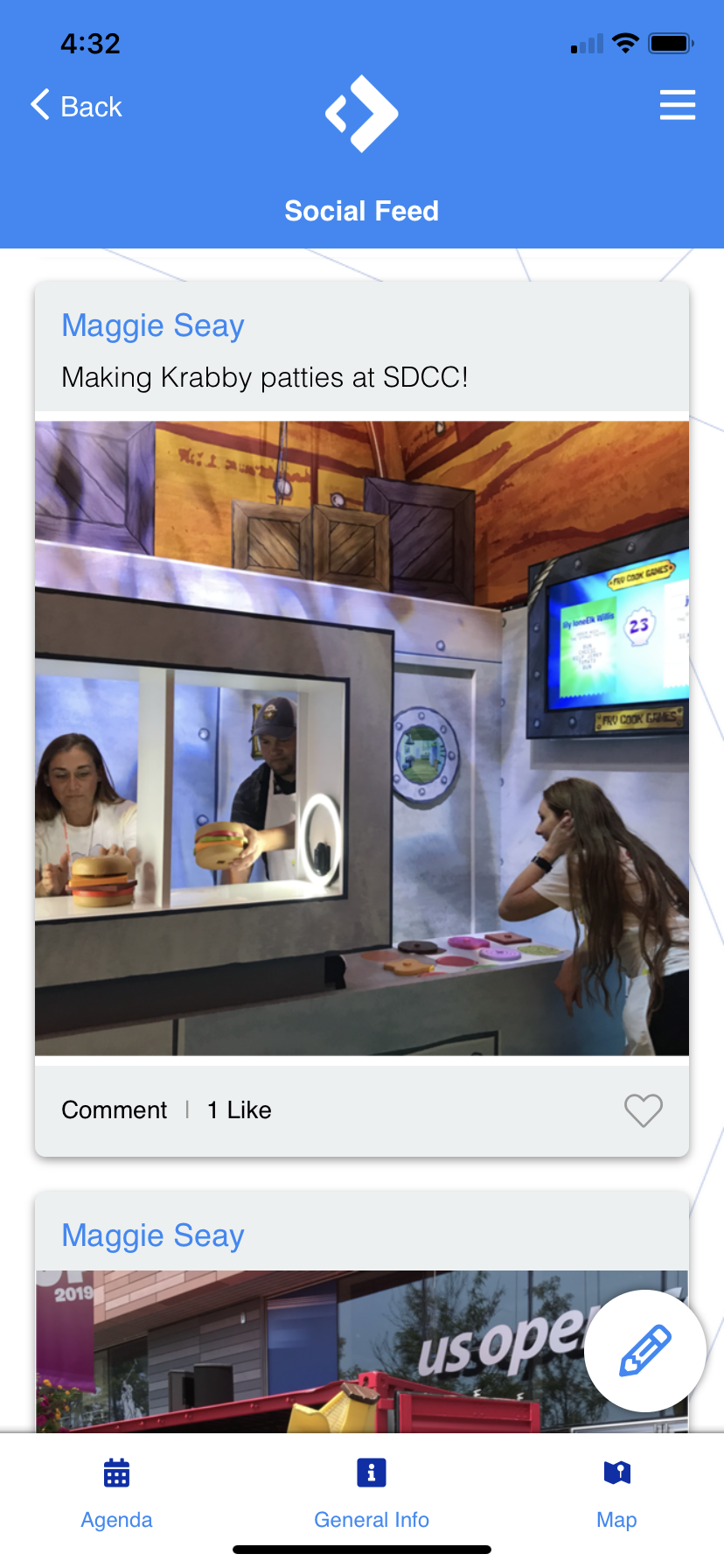The image size is (724, 1568).
Task: Switch to the General Info tab
Action: (372, 1493)
